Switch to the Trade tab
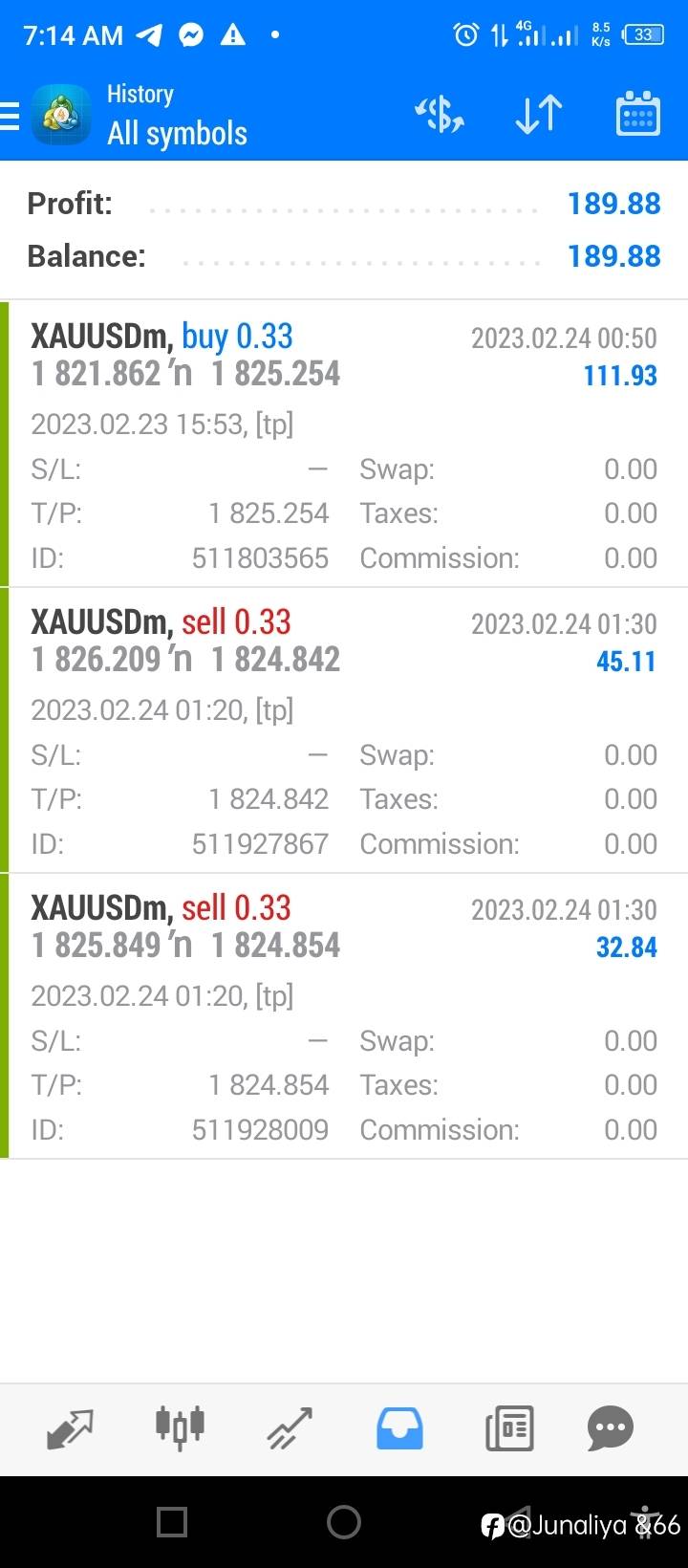688x1568 pixels. 290,1429
